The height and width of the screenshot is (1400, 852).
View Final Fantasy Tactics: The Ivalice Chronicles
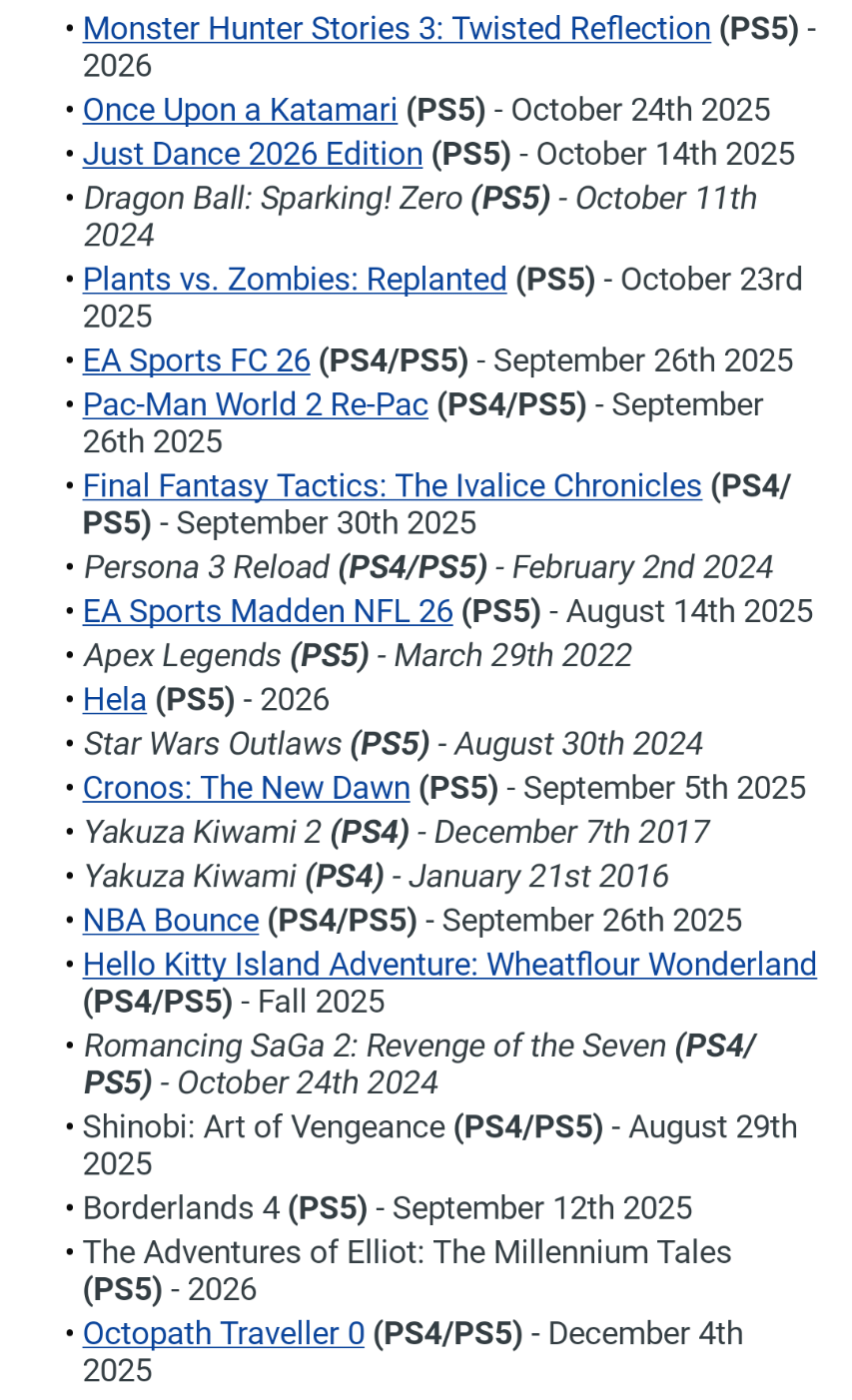[393, 486]
